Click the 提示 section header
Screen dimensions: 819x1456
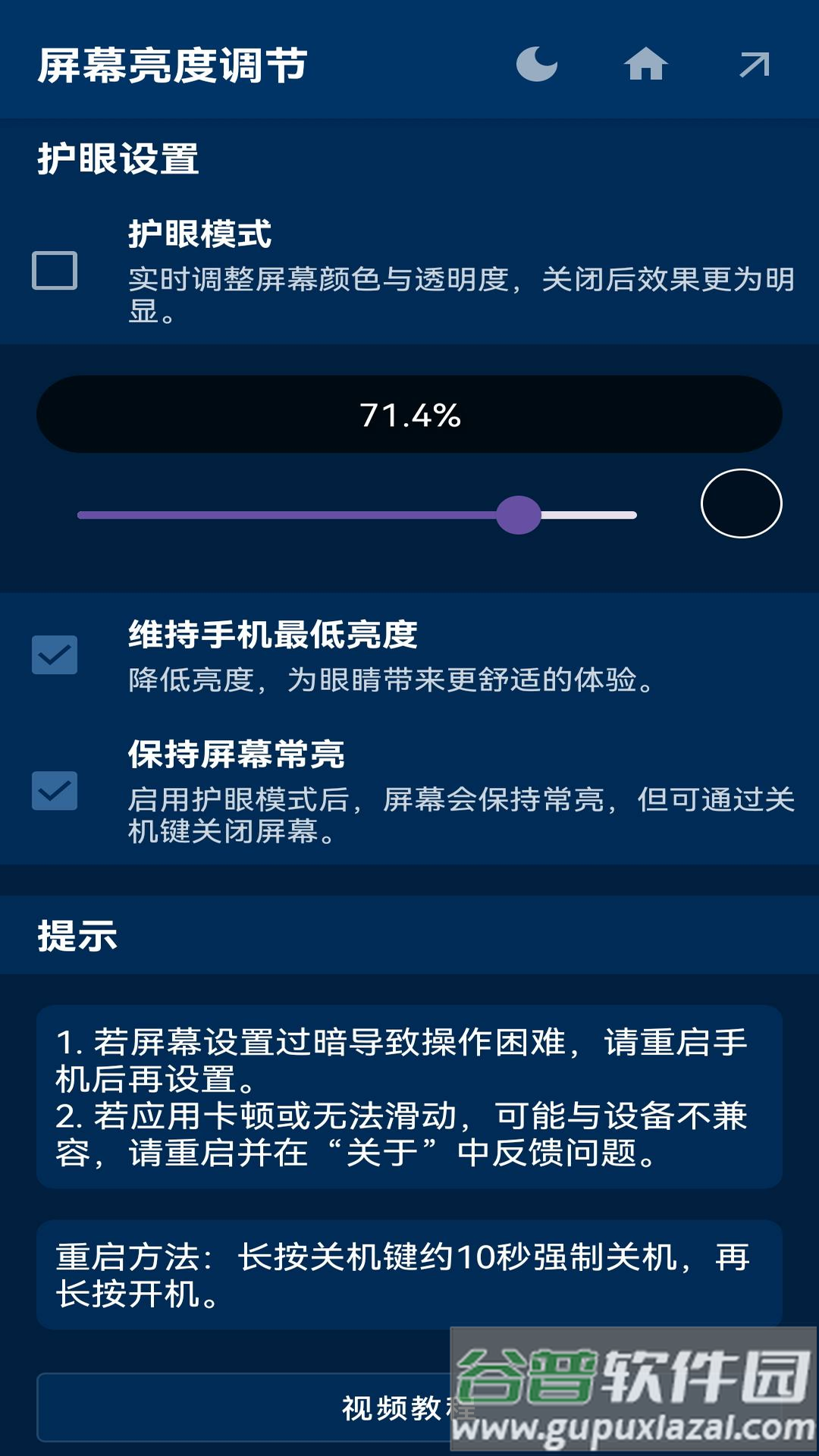tap(76, 938)
